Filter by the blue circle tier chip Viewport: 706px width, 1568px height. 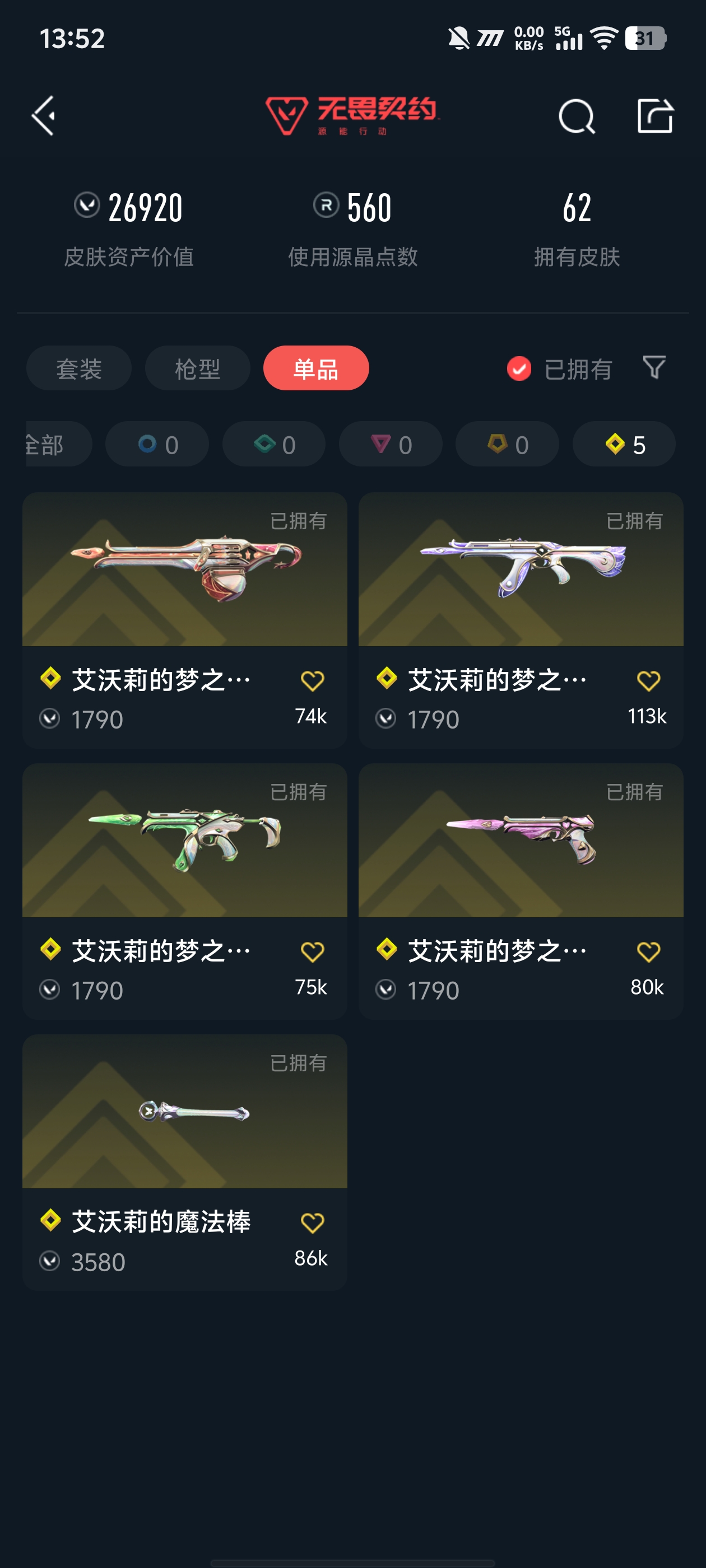157,444
